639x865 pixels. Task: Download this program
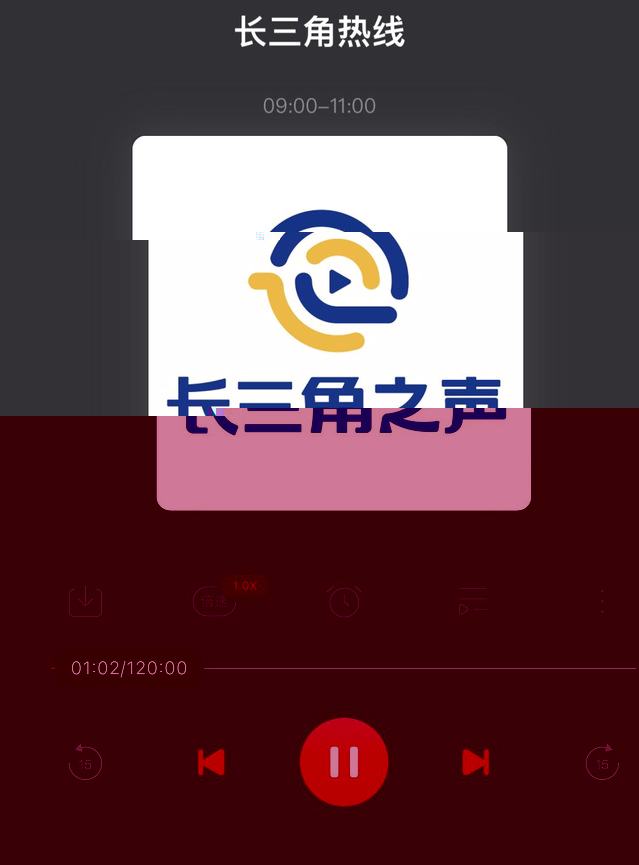pyautogui.click(x=86, y=601)
